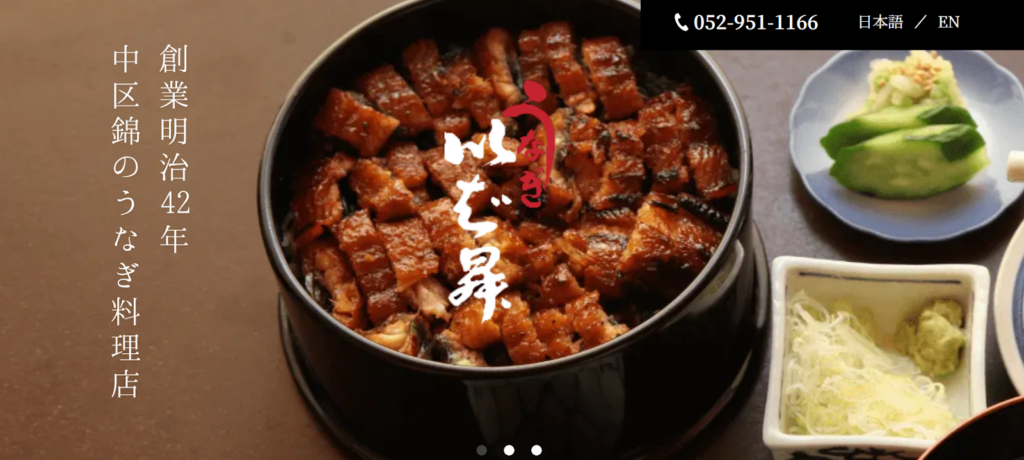Switch language to EN
This screenshot has width=1024, height=460.
(948, 22)
